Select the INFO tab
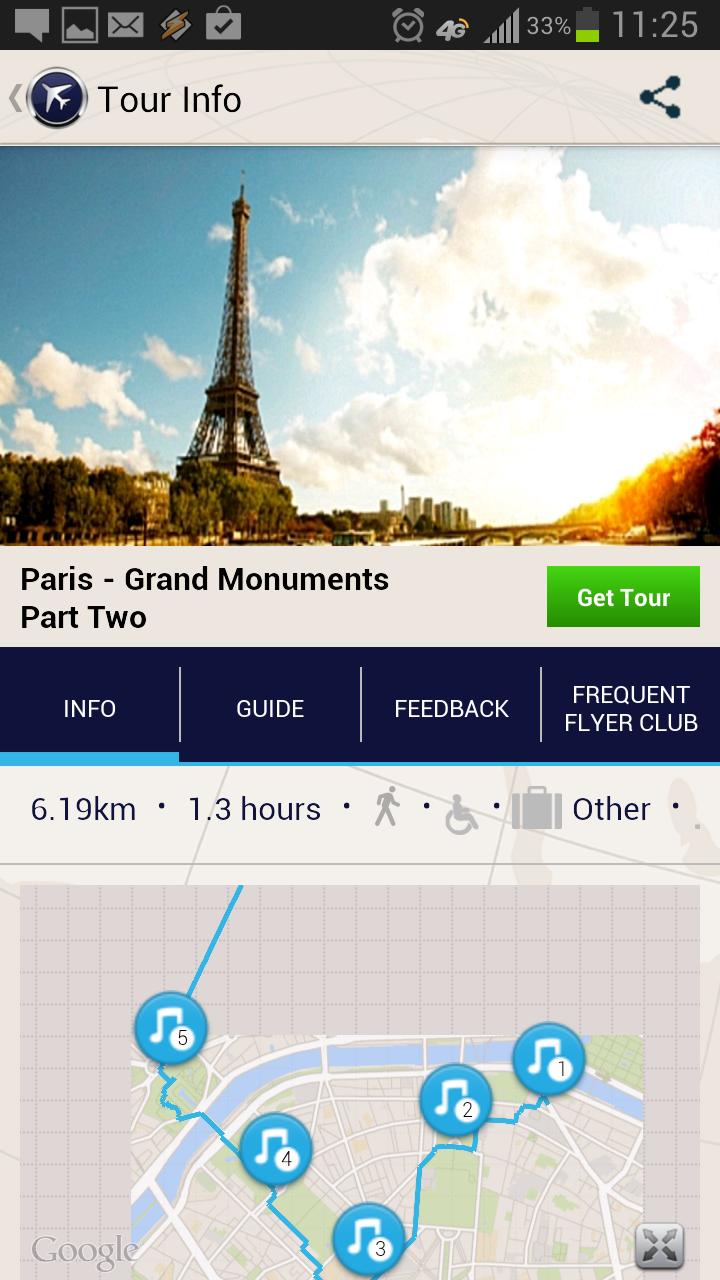Viewport: 720px width, 1280px height. 90,708
